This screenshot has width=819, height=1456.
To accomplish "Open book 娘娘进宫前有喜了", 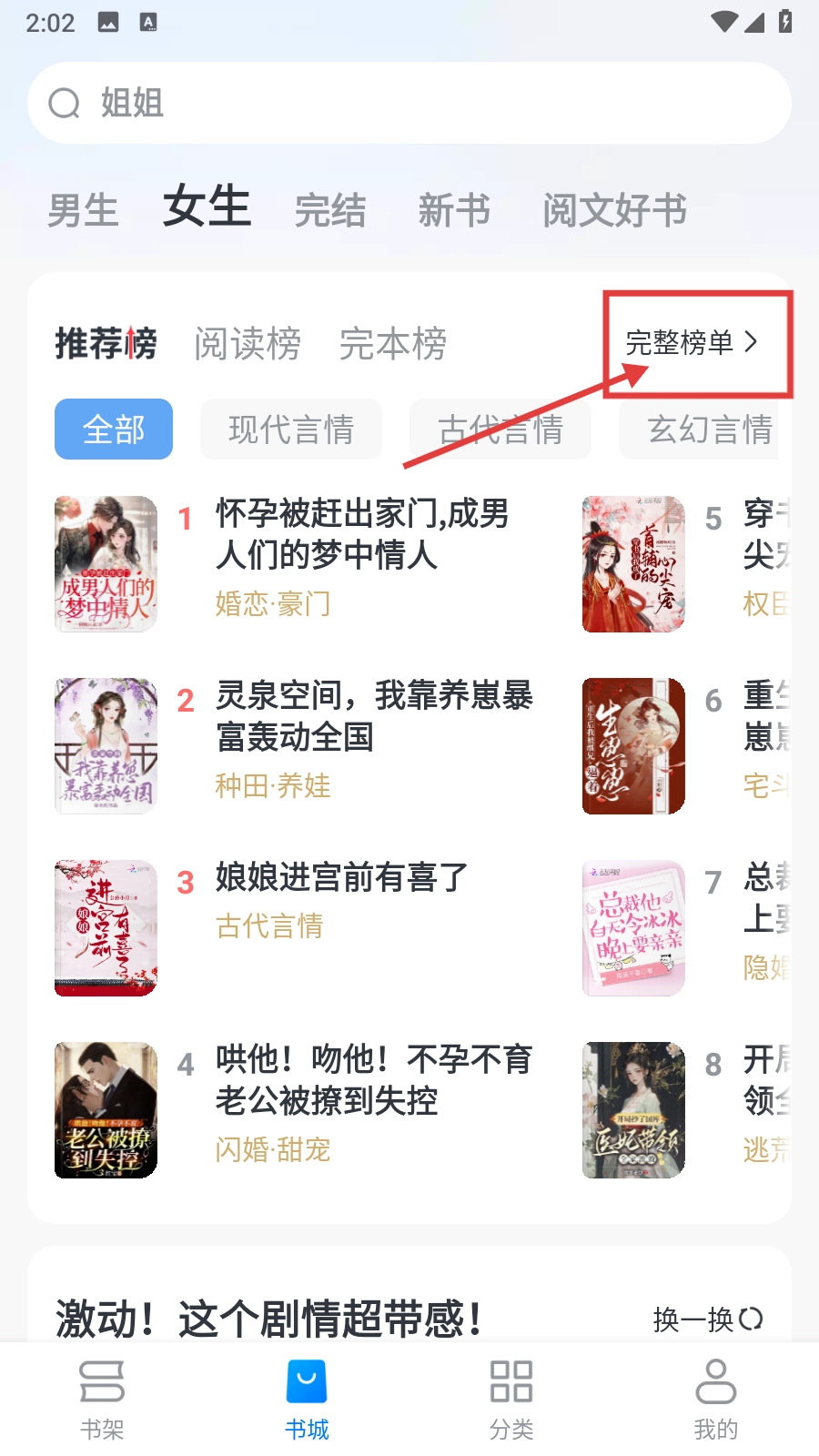I will point(341,878).
